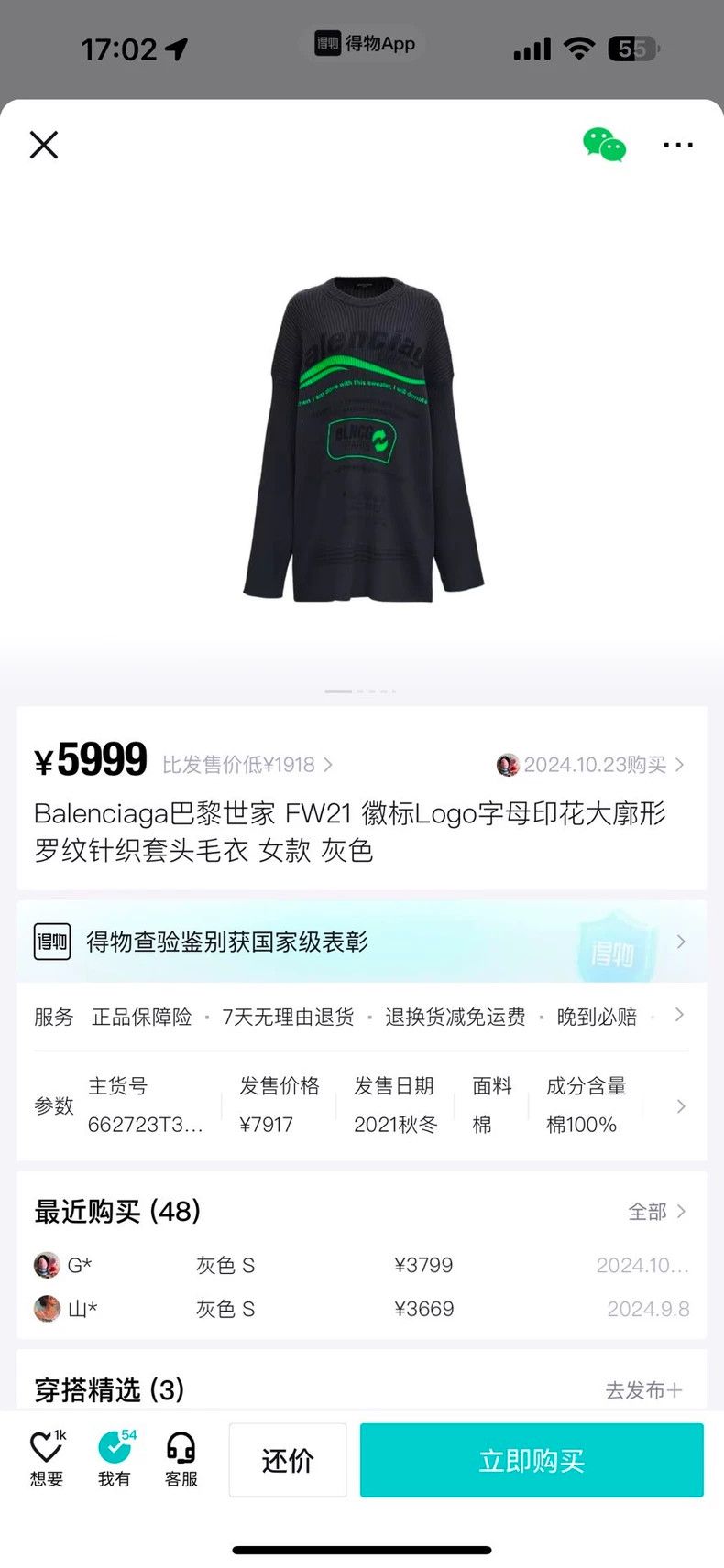Expand the 参数 product parameters row
Screen dimensions: 724x1568
tap(362, 1105)
